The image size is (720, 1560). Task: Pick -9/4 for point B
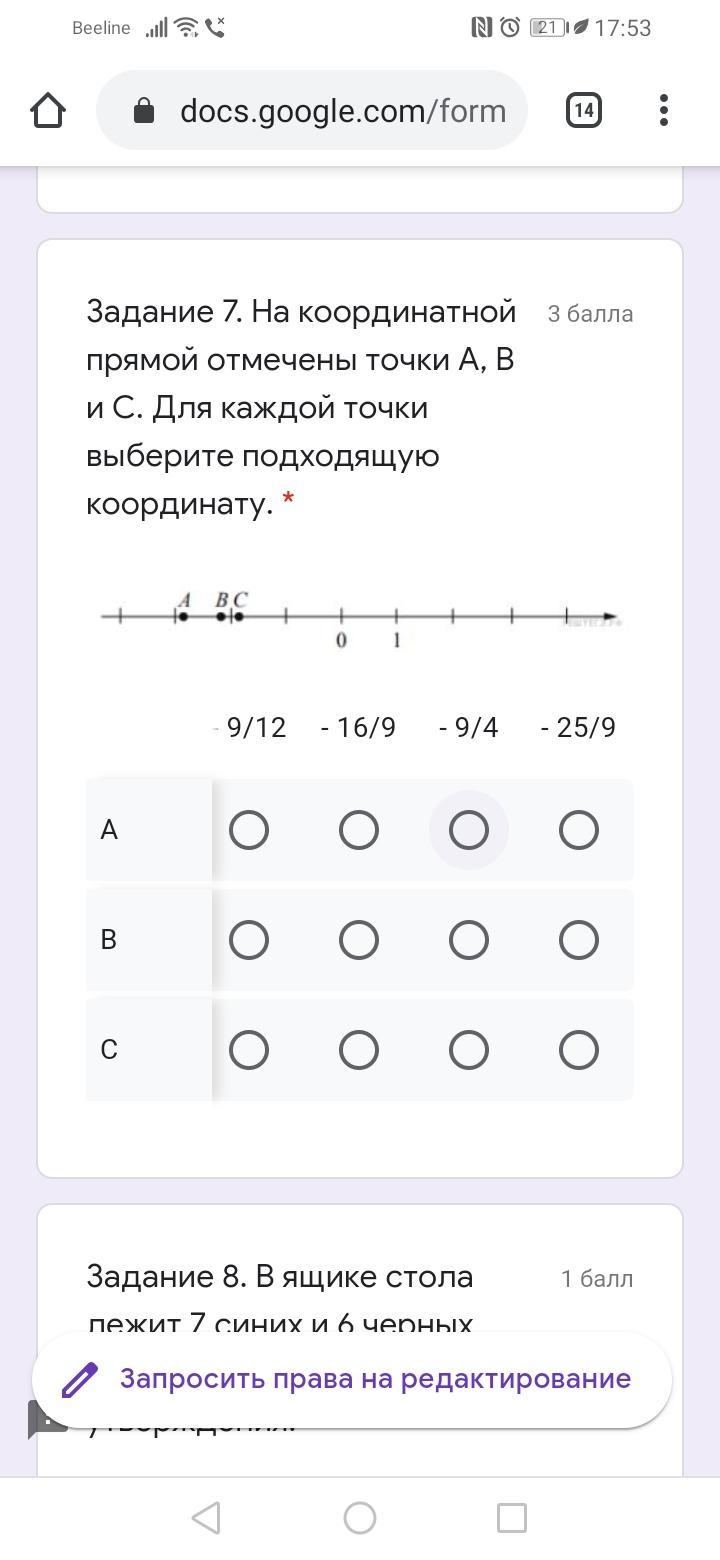pyautogui.click(x=469, y=940)
